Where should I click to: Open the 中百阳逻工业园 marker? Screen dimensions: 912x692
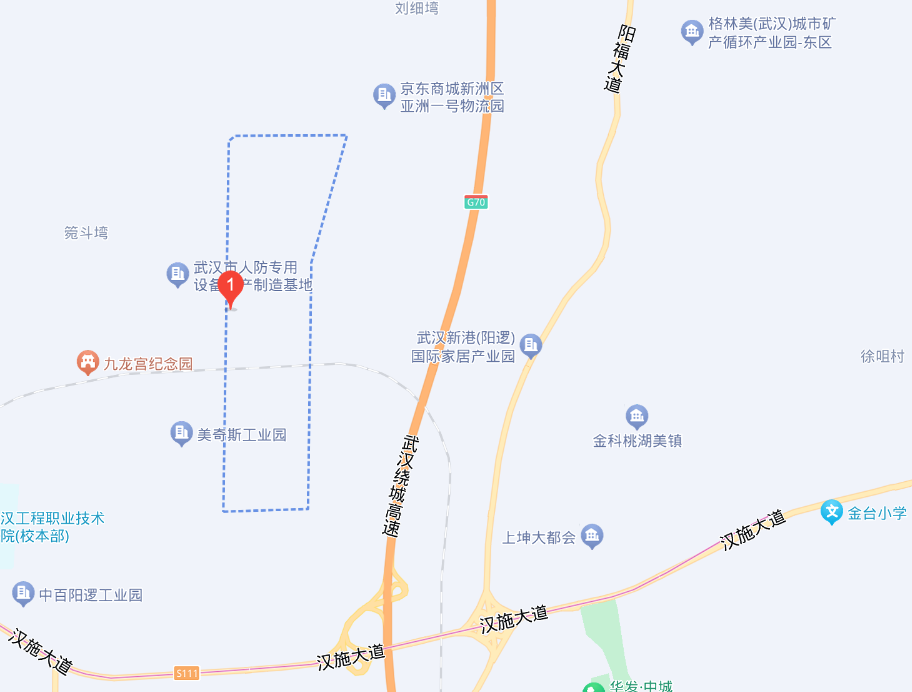point(23,594)
